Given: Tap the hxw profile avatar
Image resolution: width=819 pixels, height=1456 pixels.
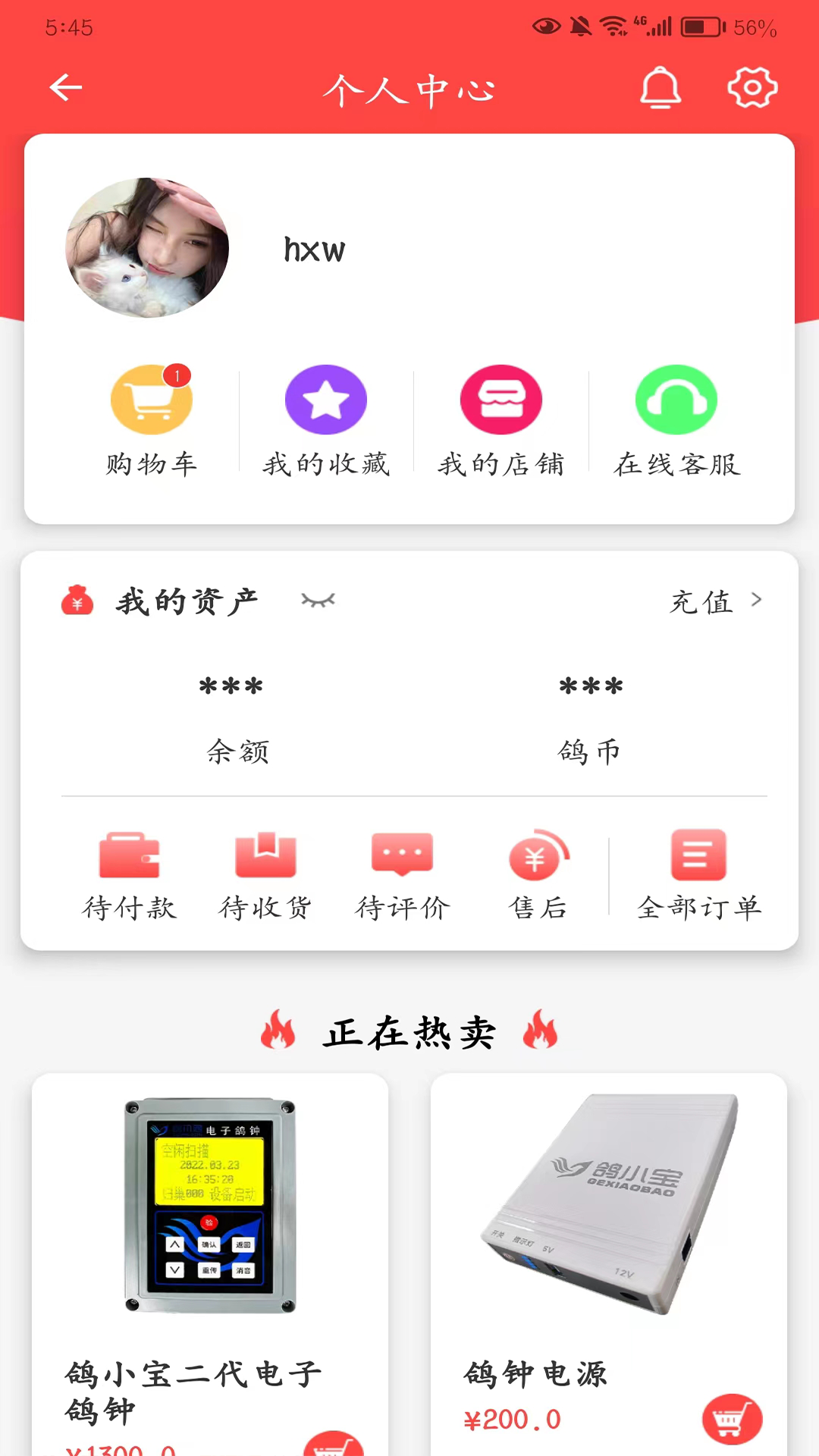Looking at the screenshot, I should click(147, 247).
